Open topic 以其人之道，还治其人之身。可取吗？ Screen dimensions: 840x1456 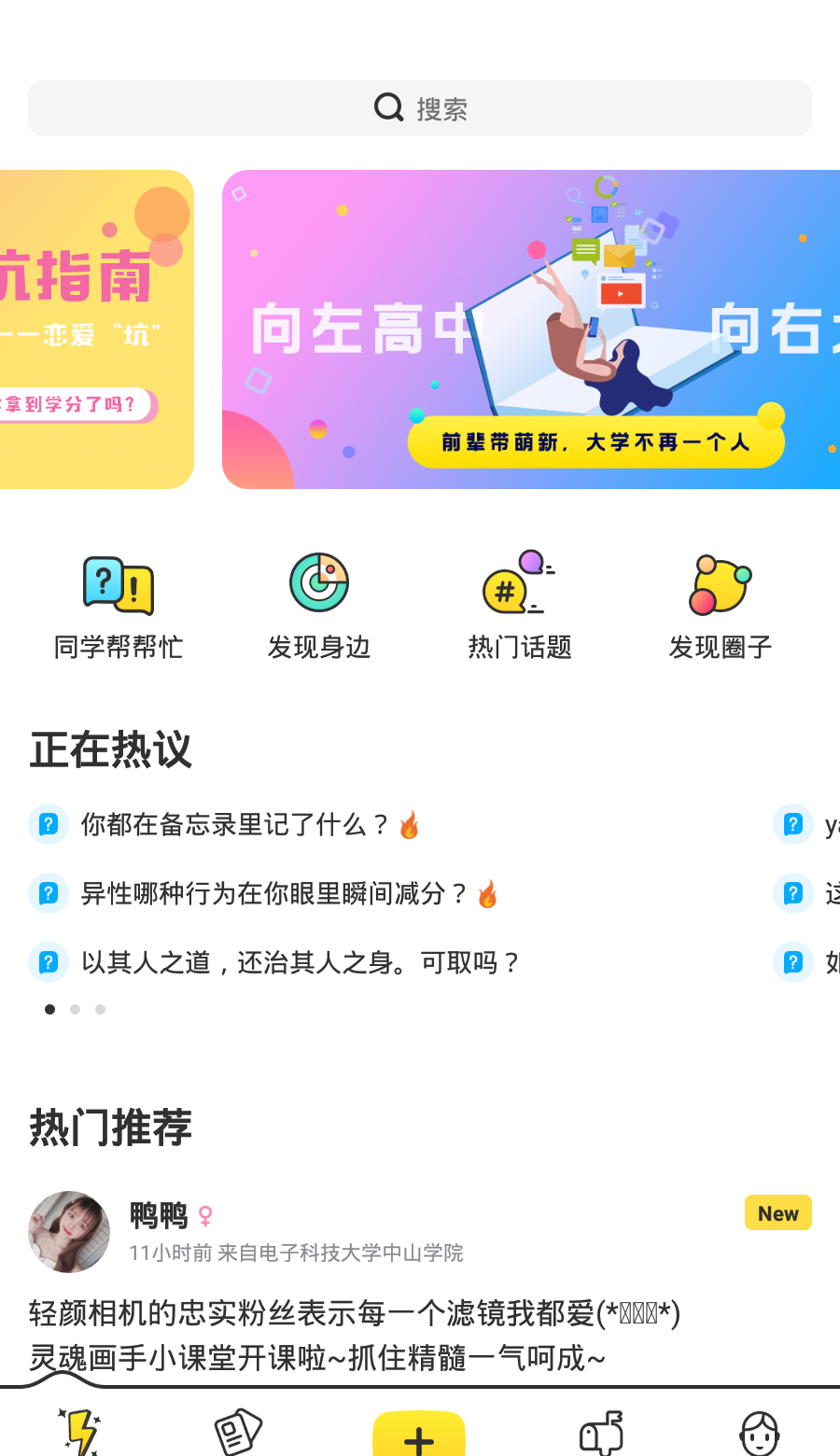pos(299,962)
